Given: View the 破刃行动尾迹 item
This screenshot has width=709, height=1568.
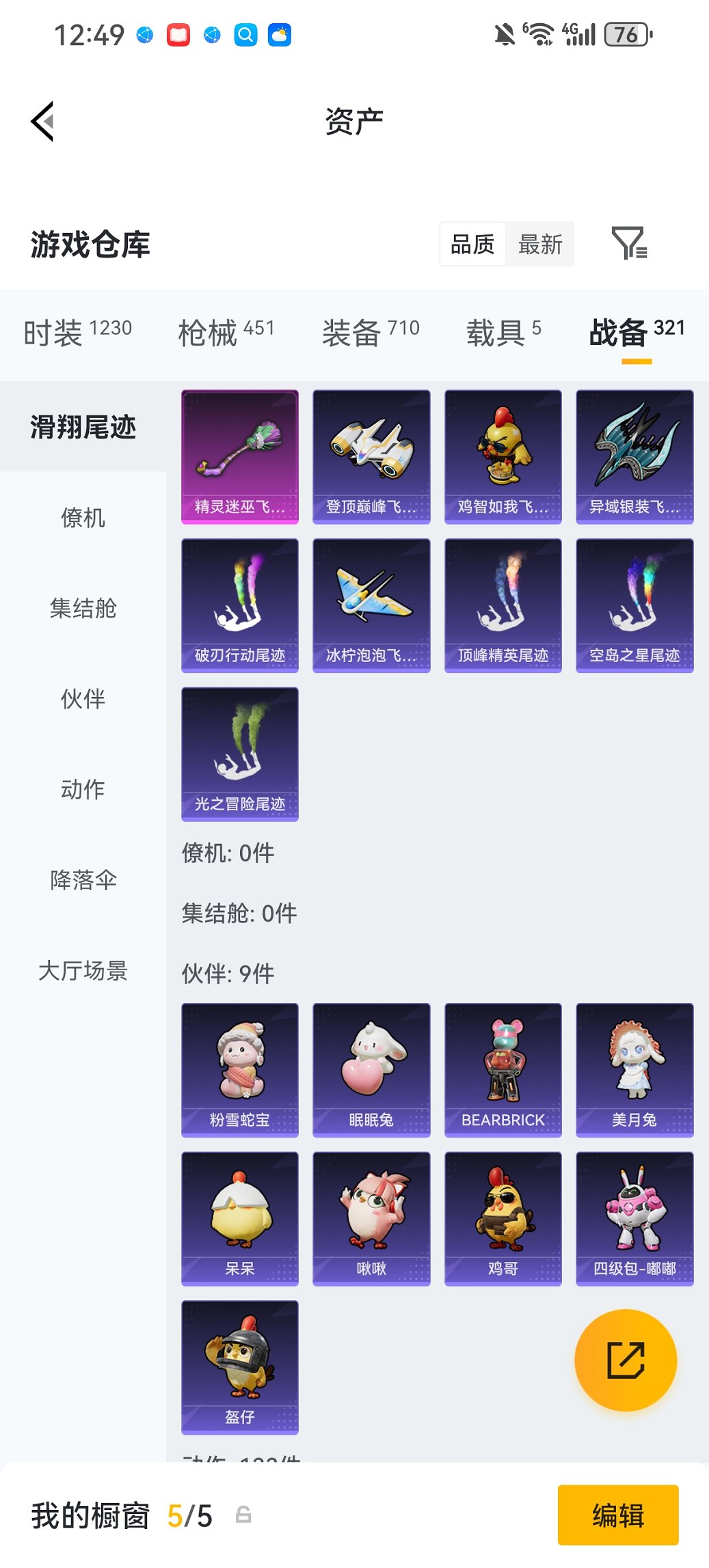Looking at the screenshot, I should 239,605.
